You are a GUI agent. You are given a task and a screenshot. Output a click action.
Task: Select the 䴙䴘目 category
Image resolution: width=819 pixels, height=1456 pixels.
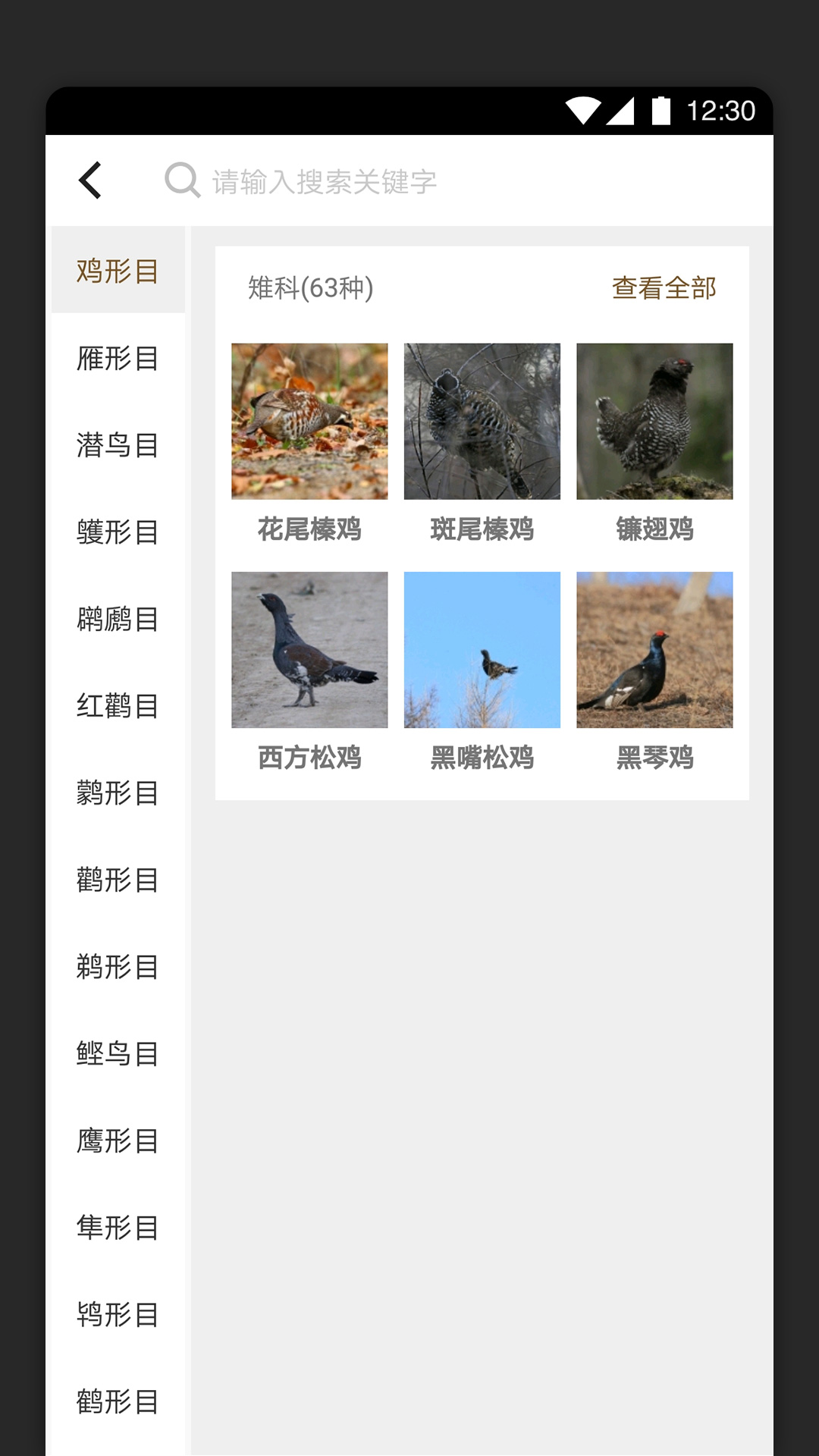pyautogui.click(x=118, y=620)
